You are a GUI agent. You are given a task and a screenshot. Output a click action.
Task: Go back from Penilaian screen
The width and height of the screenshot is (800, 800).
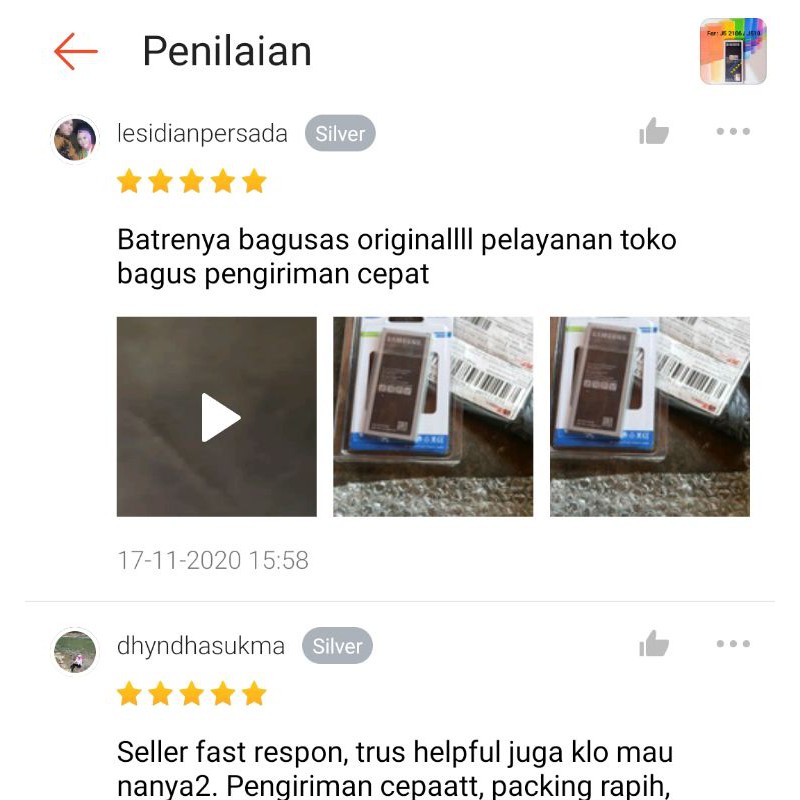point(76,51)
